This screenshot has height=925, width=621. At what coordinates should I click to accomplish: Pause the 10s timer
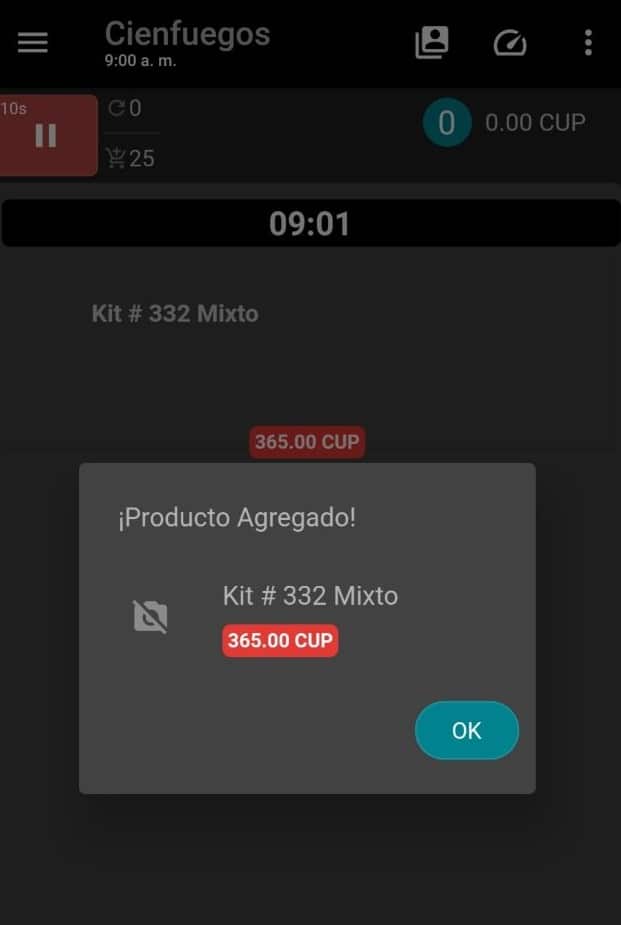47,136
